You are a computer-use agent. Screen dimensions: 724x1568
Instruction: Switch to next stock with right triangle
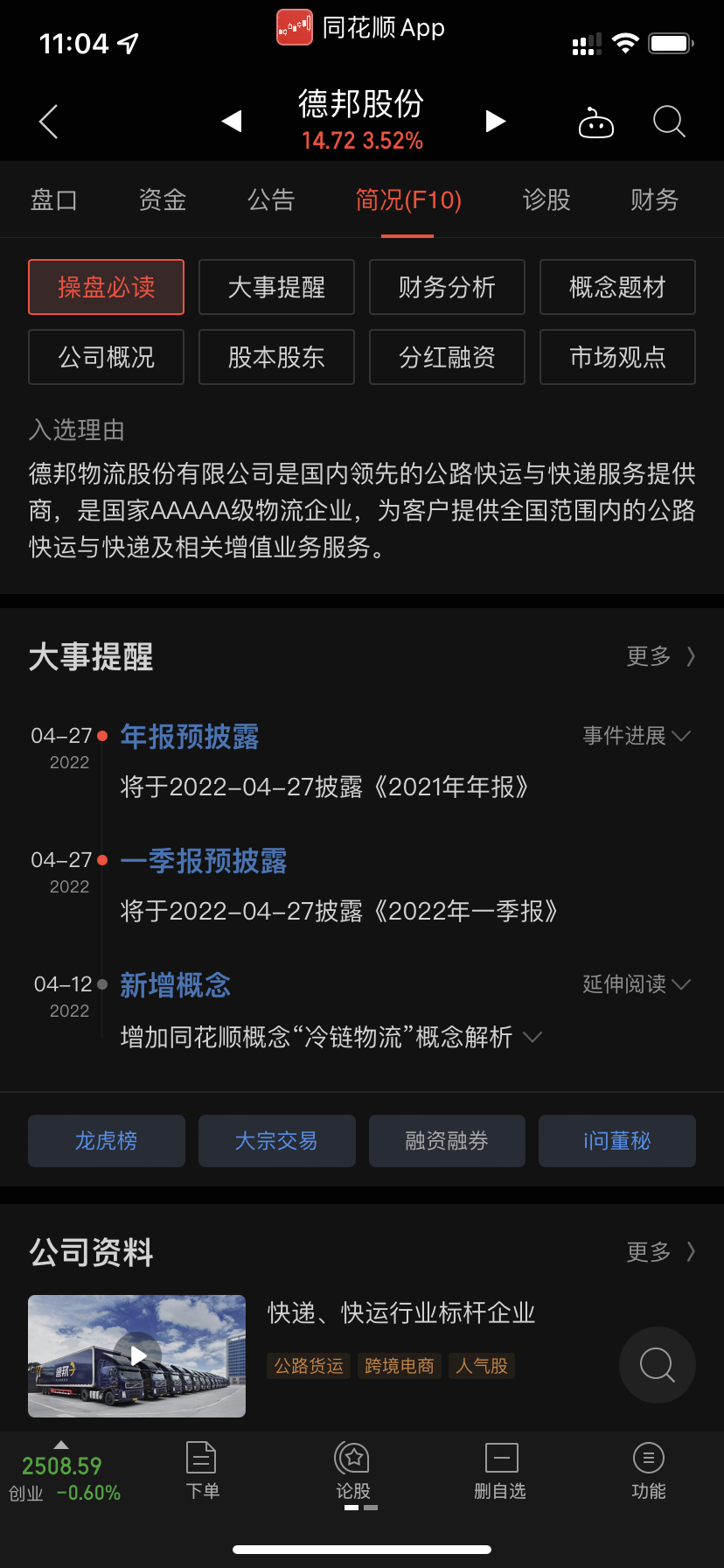tap(495, 122)
